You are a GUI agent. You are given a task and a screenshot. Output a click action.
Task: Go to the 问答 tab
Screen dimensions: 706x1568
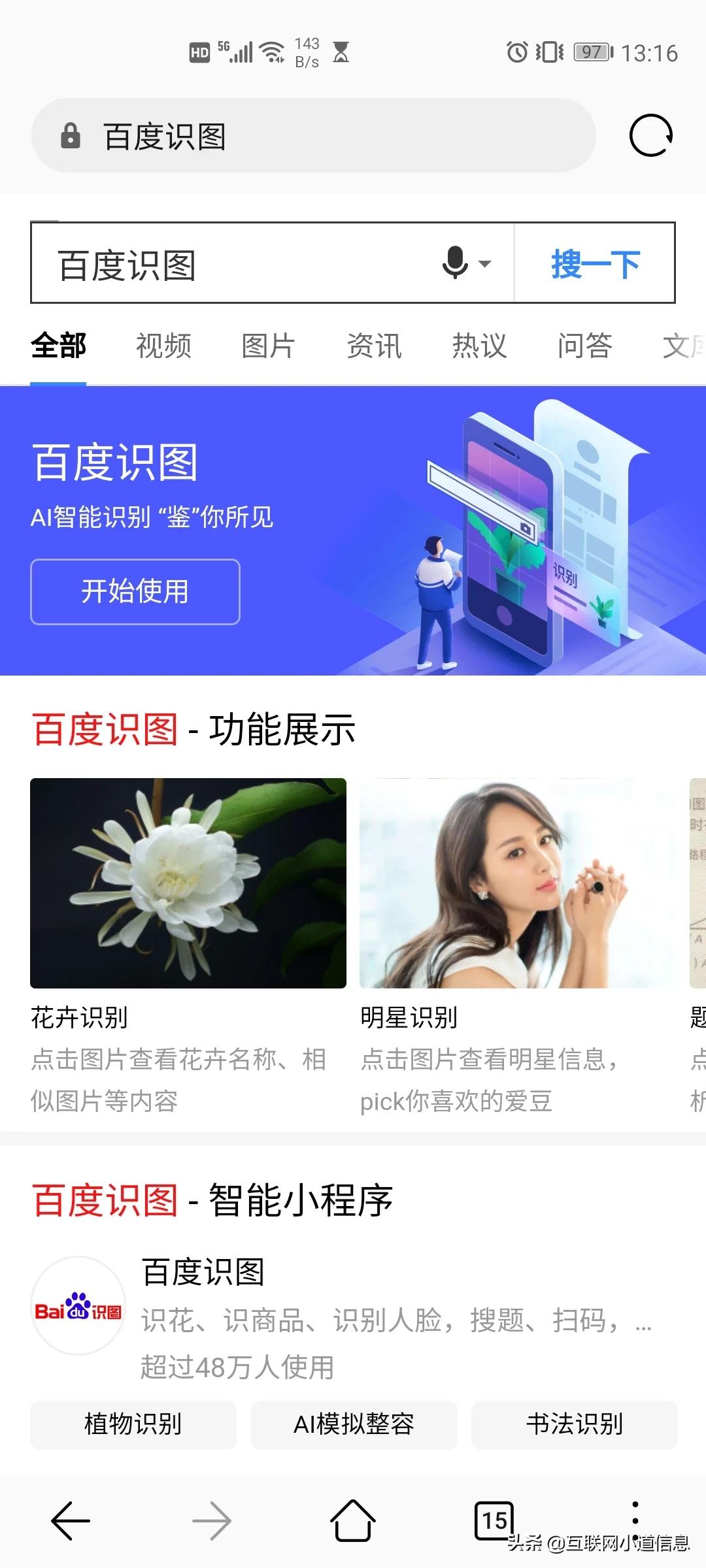tap(584, 346)
